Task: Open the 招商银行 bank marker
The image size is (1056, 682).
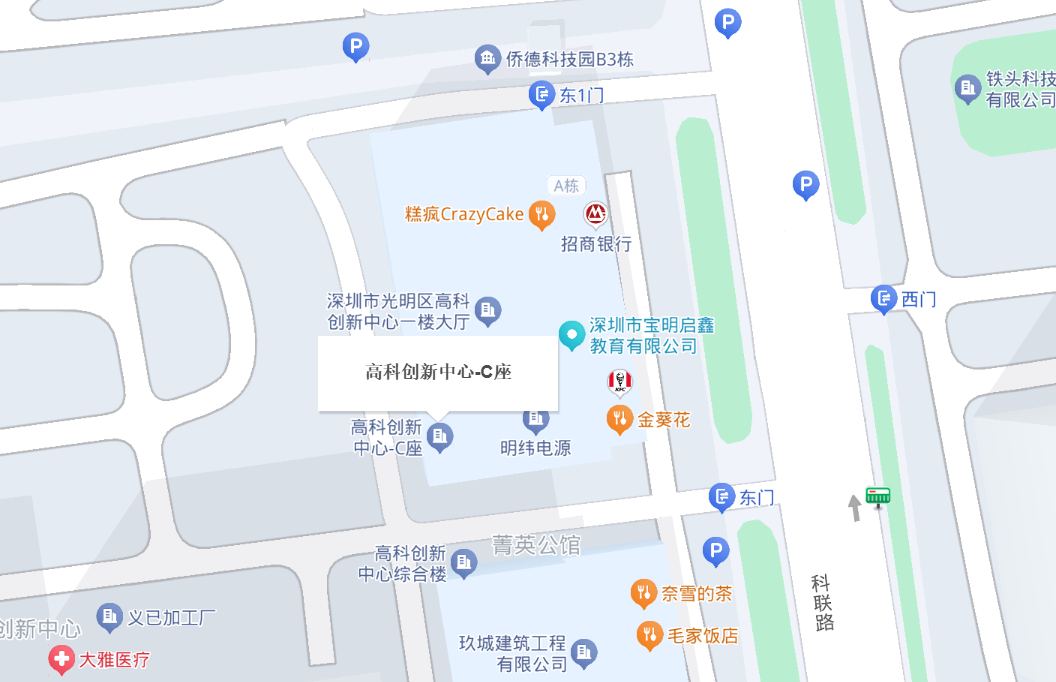Action: click(595, 213)
